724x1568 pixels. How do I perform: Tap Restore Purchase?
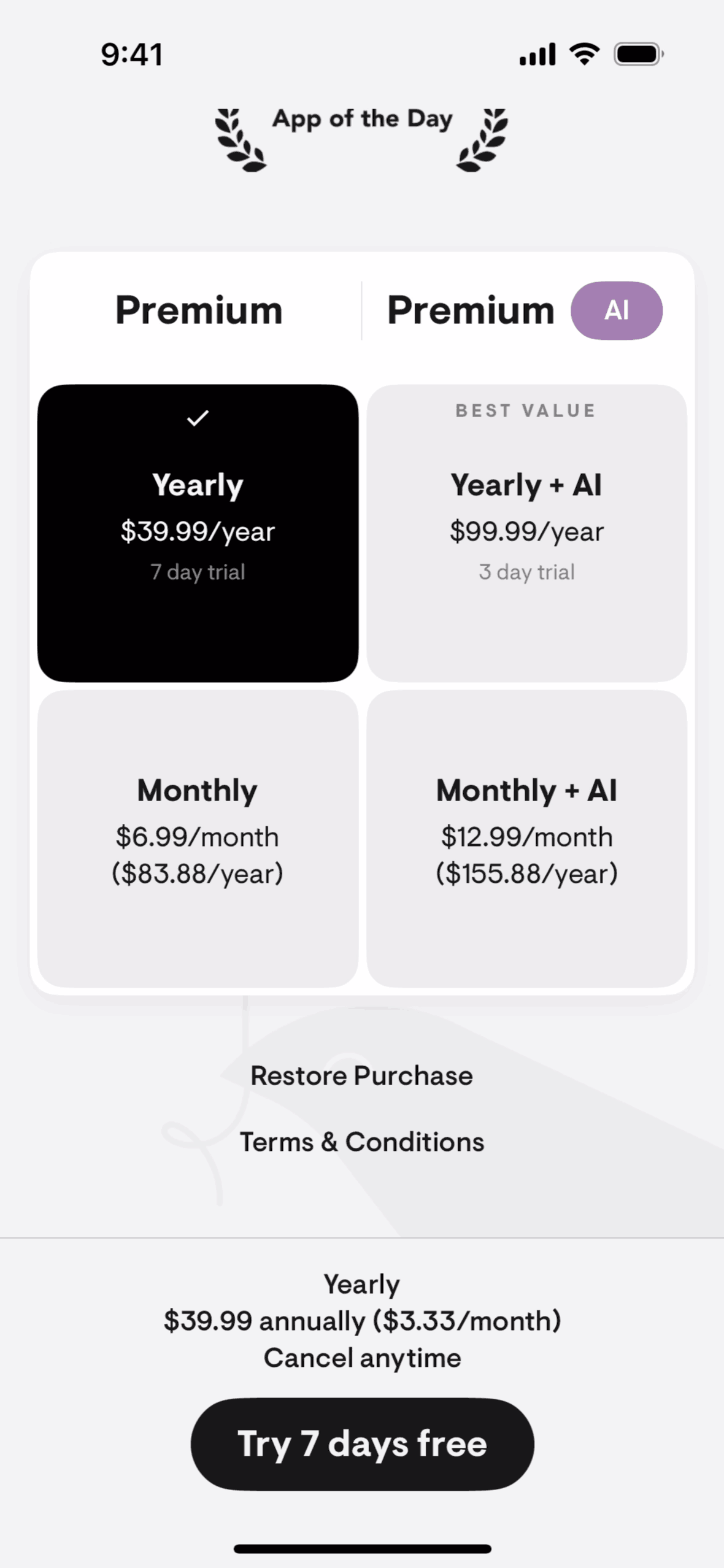point(361,1075)
